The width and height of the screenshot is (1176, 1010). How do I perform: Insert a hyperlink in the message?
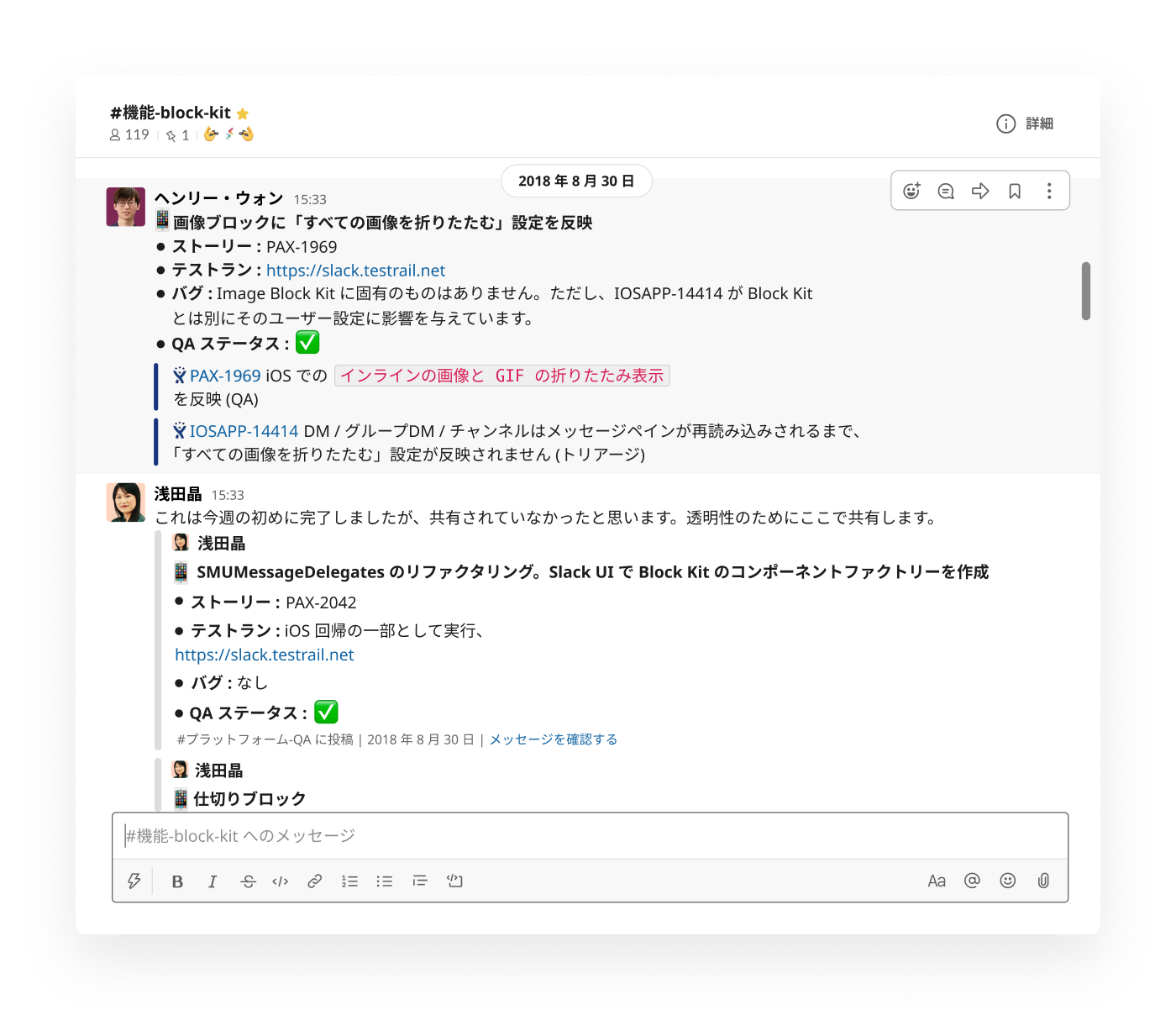pyautogui.click(x=315, y=881)
